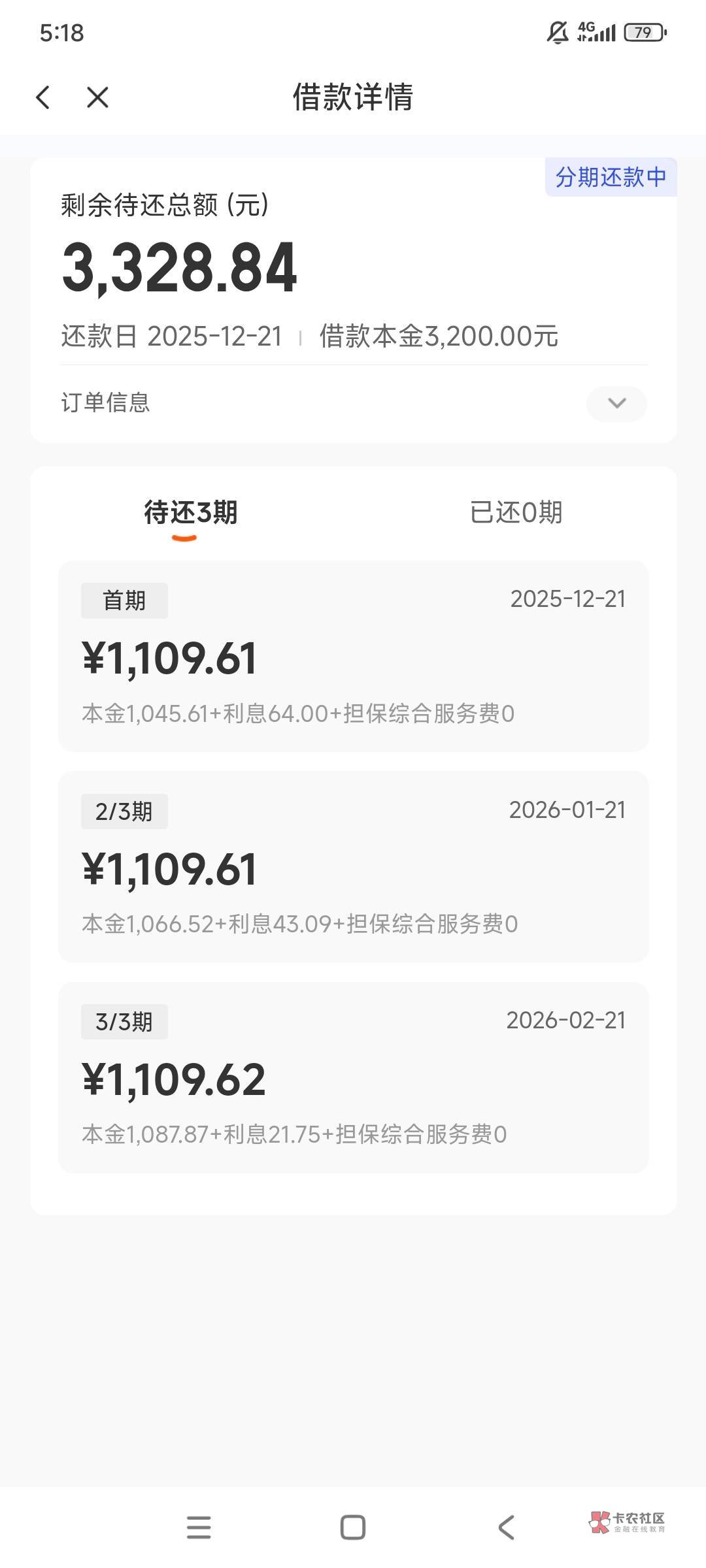The image size is (706, 1568).
Task: Close the loan details page
Action: (x=97, y=98)
